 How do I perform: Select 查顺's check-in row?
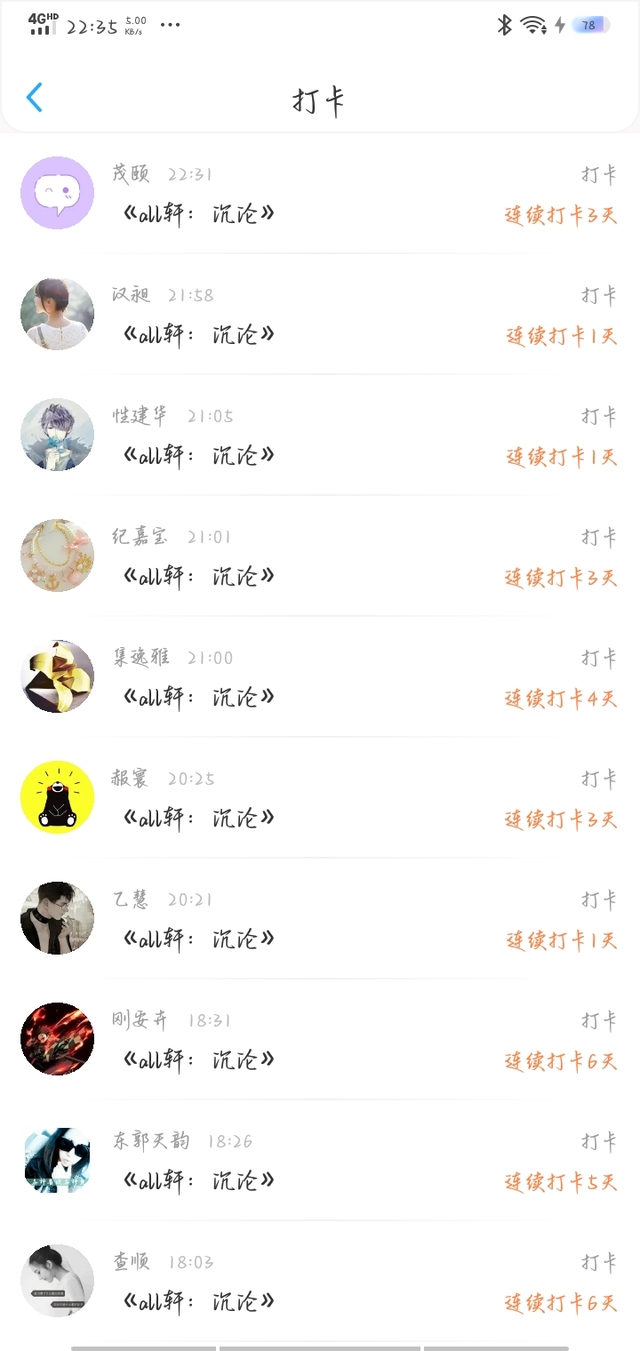pyautogui.click(x=320, y=1283)
